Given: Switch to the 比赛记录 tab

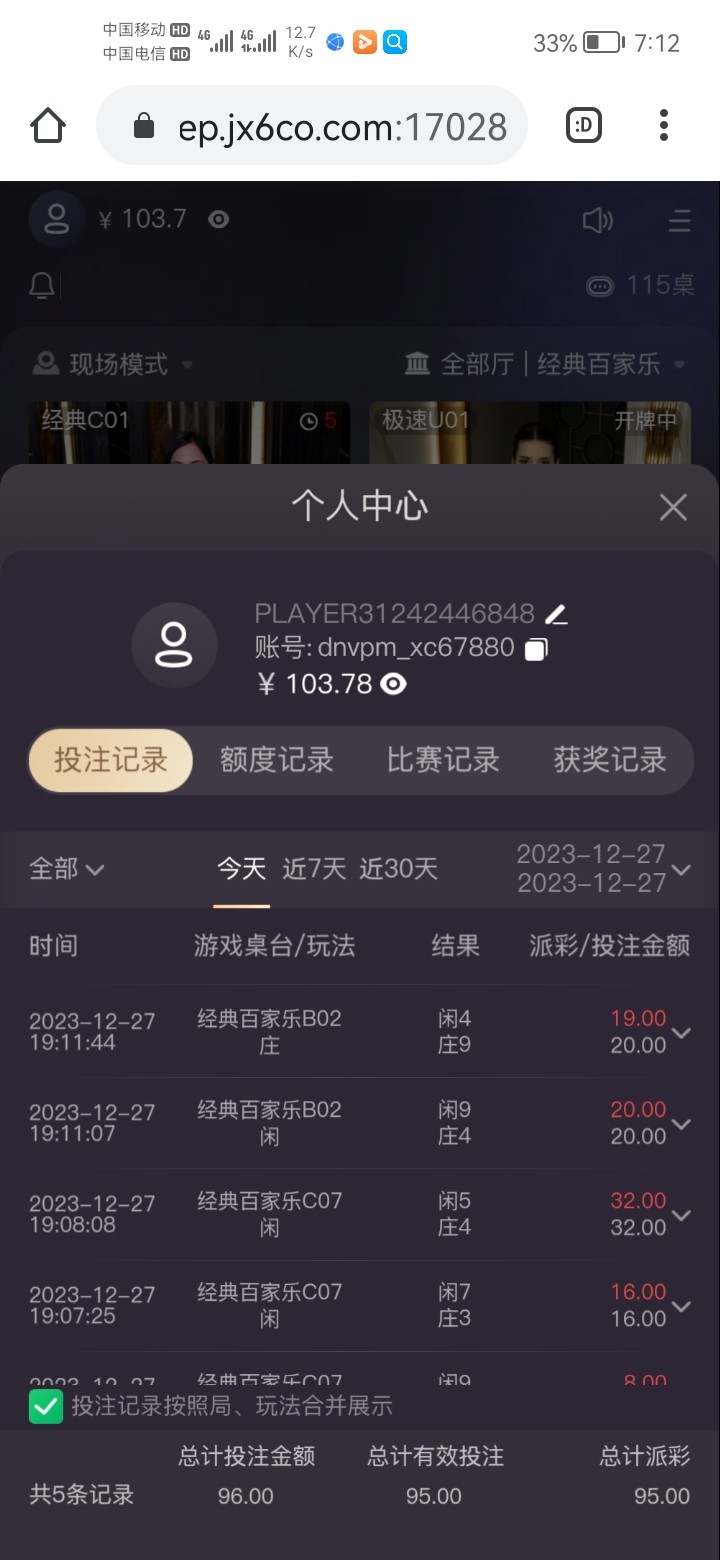Looking at the screenshot, I should [x=443, y=760].
